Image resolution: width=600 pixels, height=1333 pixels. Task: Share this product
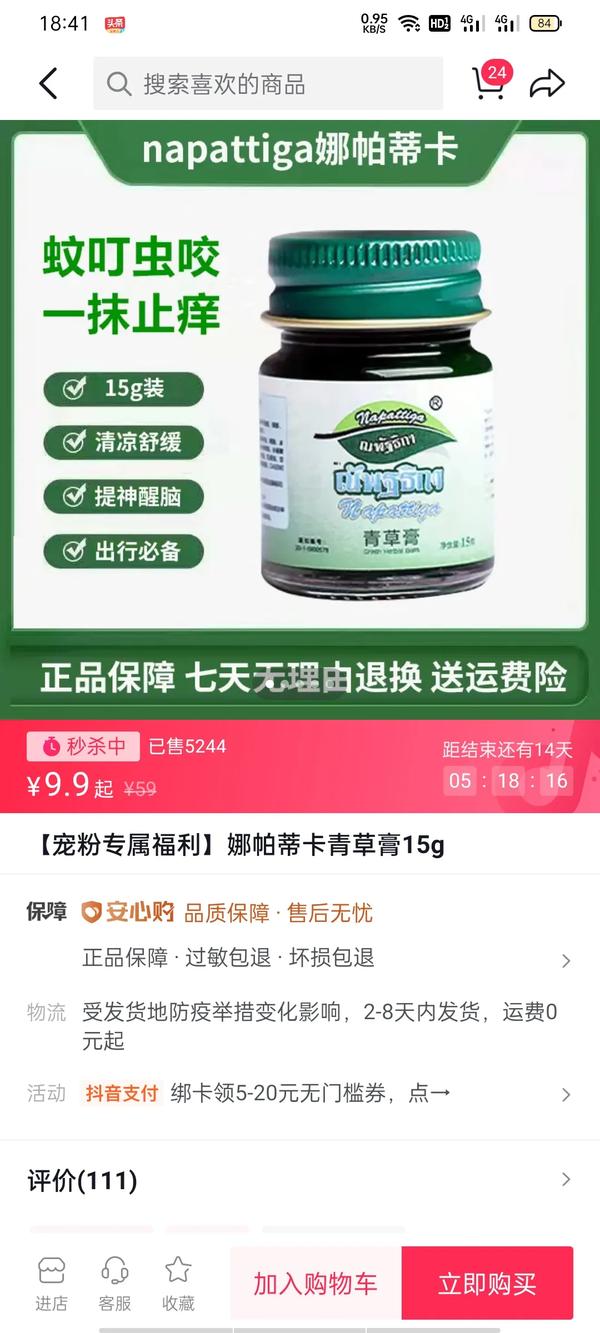point(547,84)
